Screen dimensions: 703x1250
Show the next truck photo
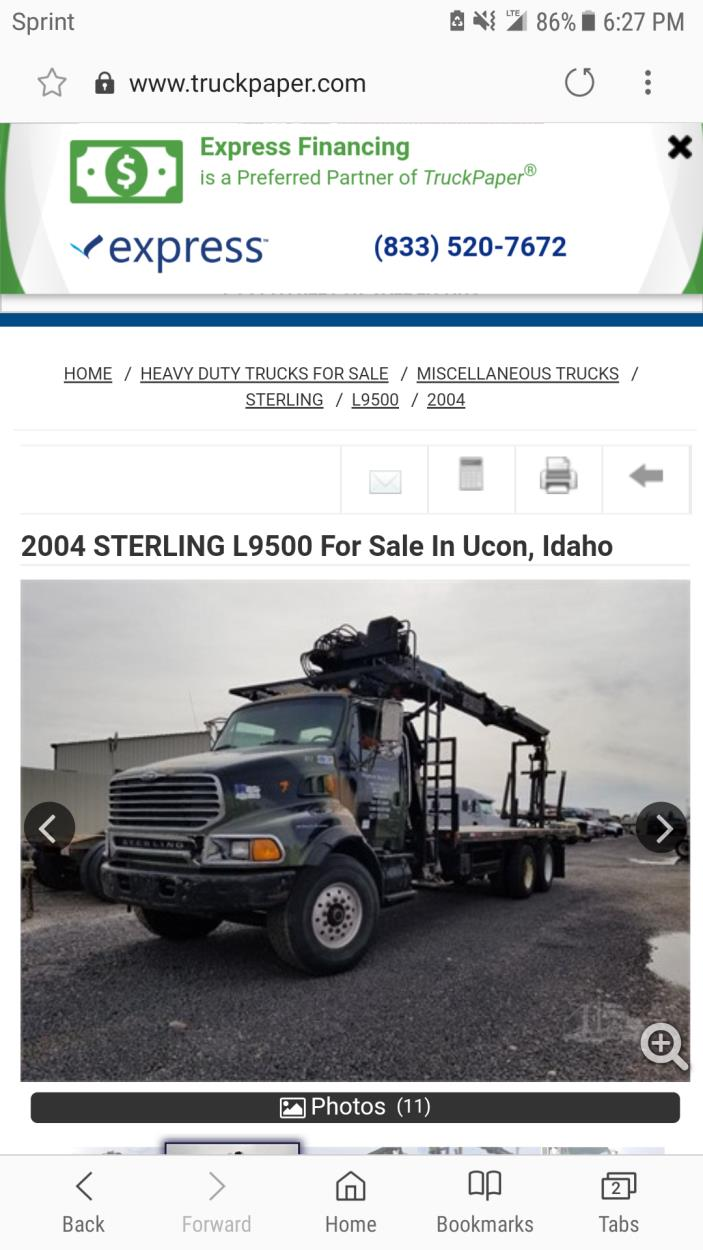coord(661,827)
